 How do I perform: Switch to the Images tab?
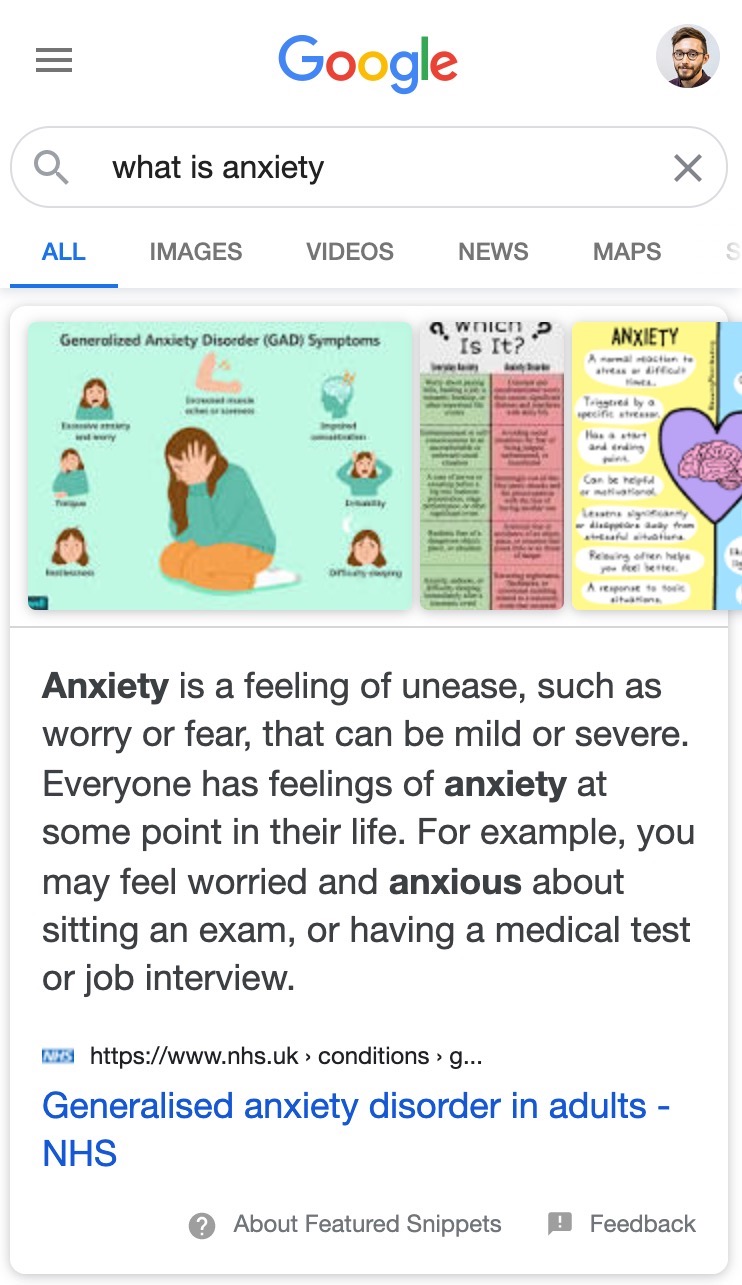pyautogui.click(x=196, y=252)
